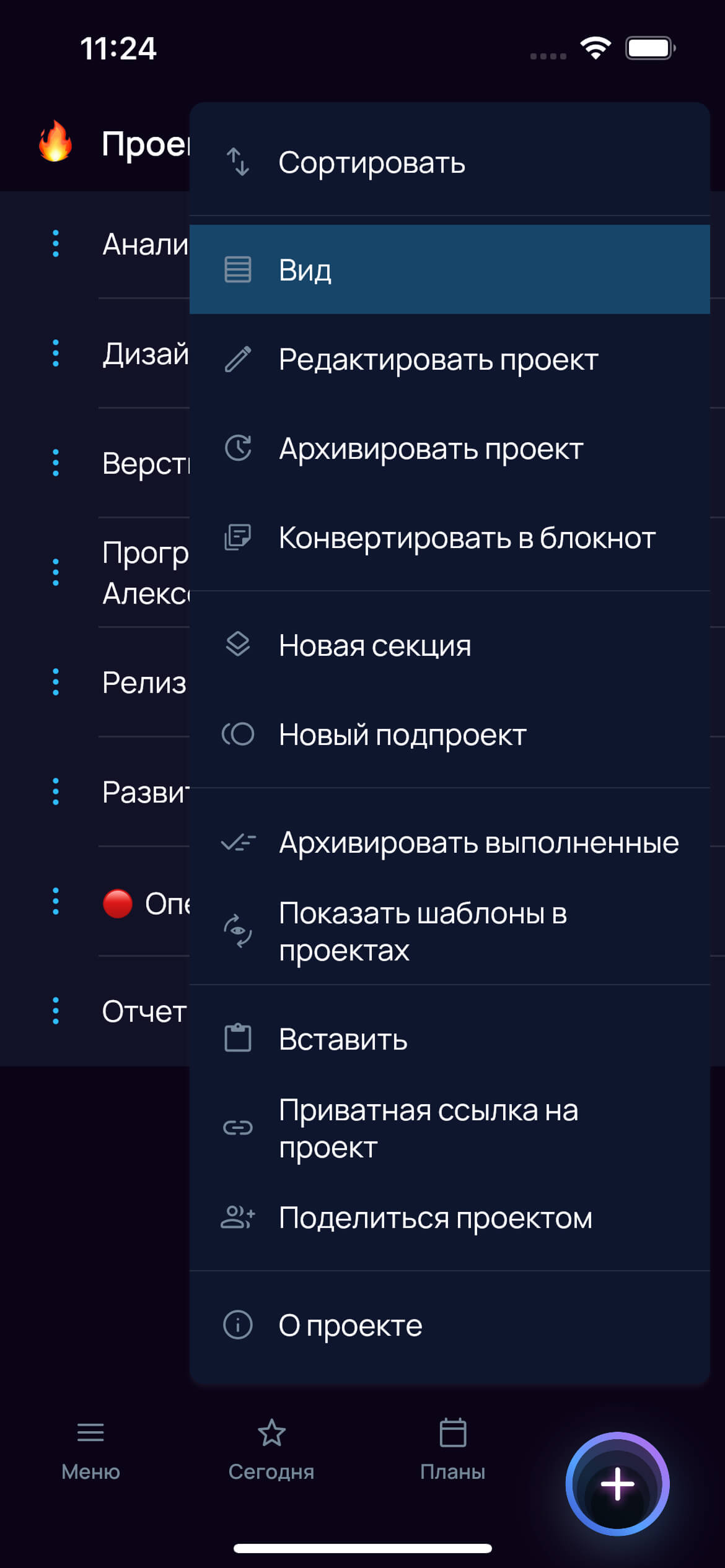
Task: Create a Новая секция
Action: click(x=449, y=645)
